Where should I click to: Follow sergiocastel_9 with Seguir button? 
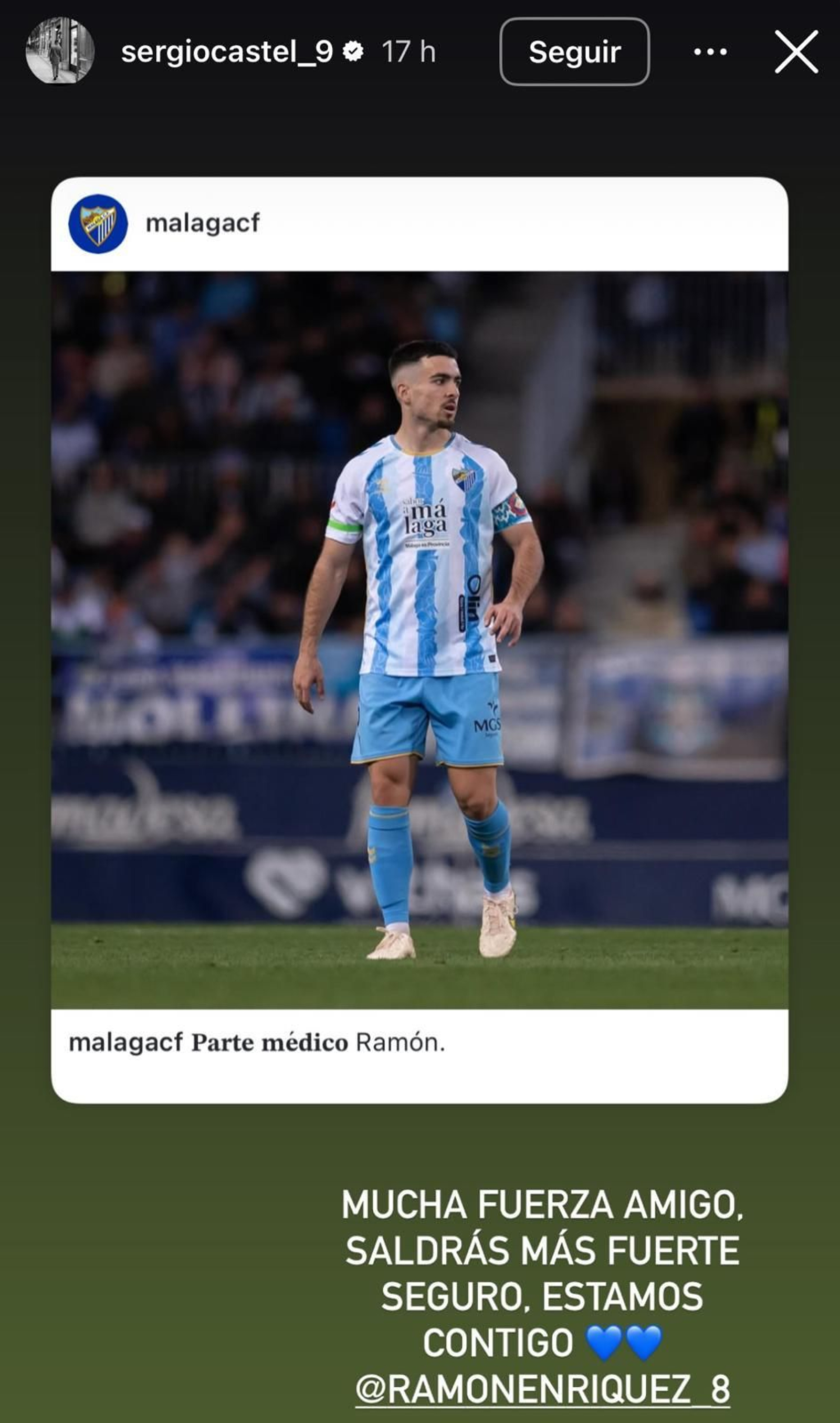click(574, 52)
